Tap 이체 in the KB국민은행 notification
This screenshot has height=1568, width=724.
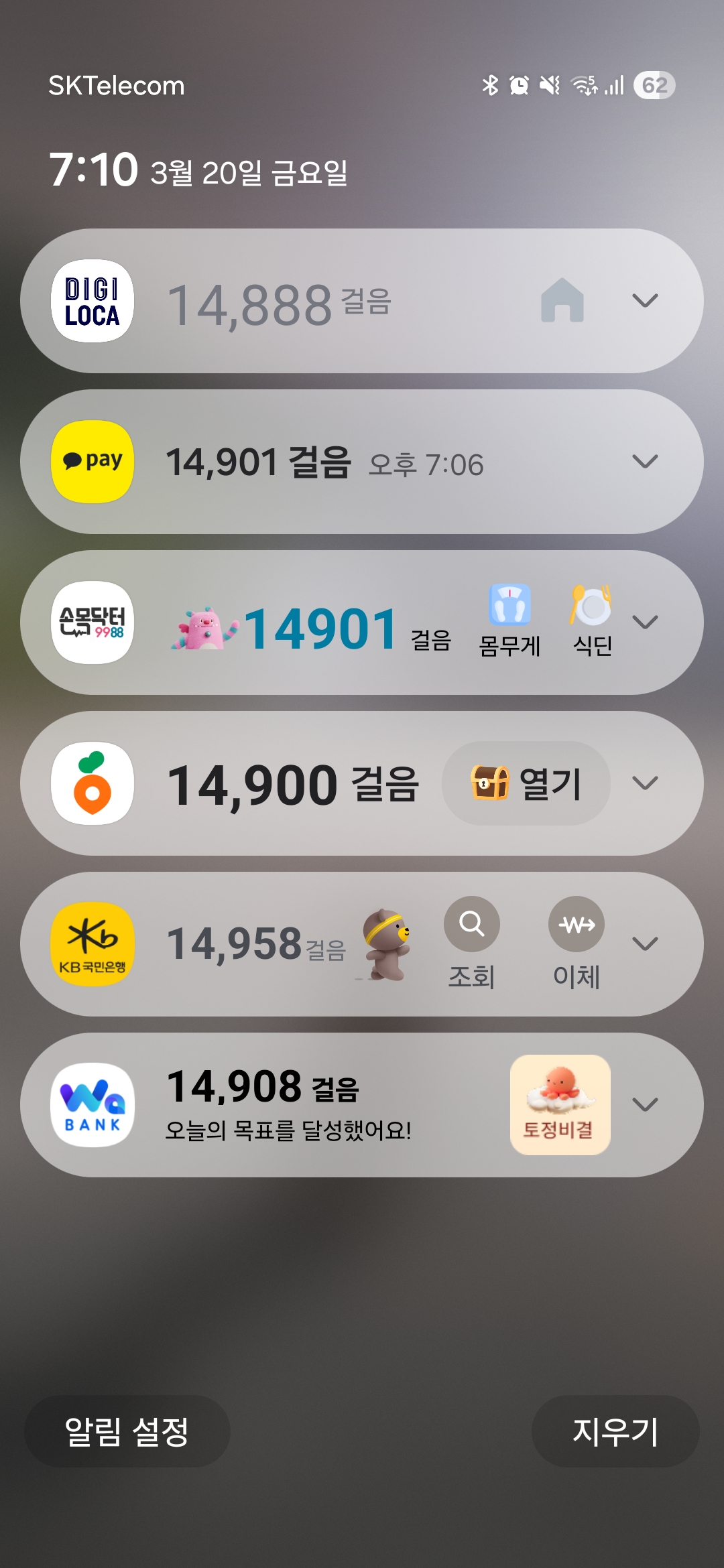(576, 942)
